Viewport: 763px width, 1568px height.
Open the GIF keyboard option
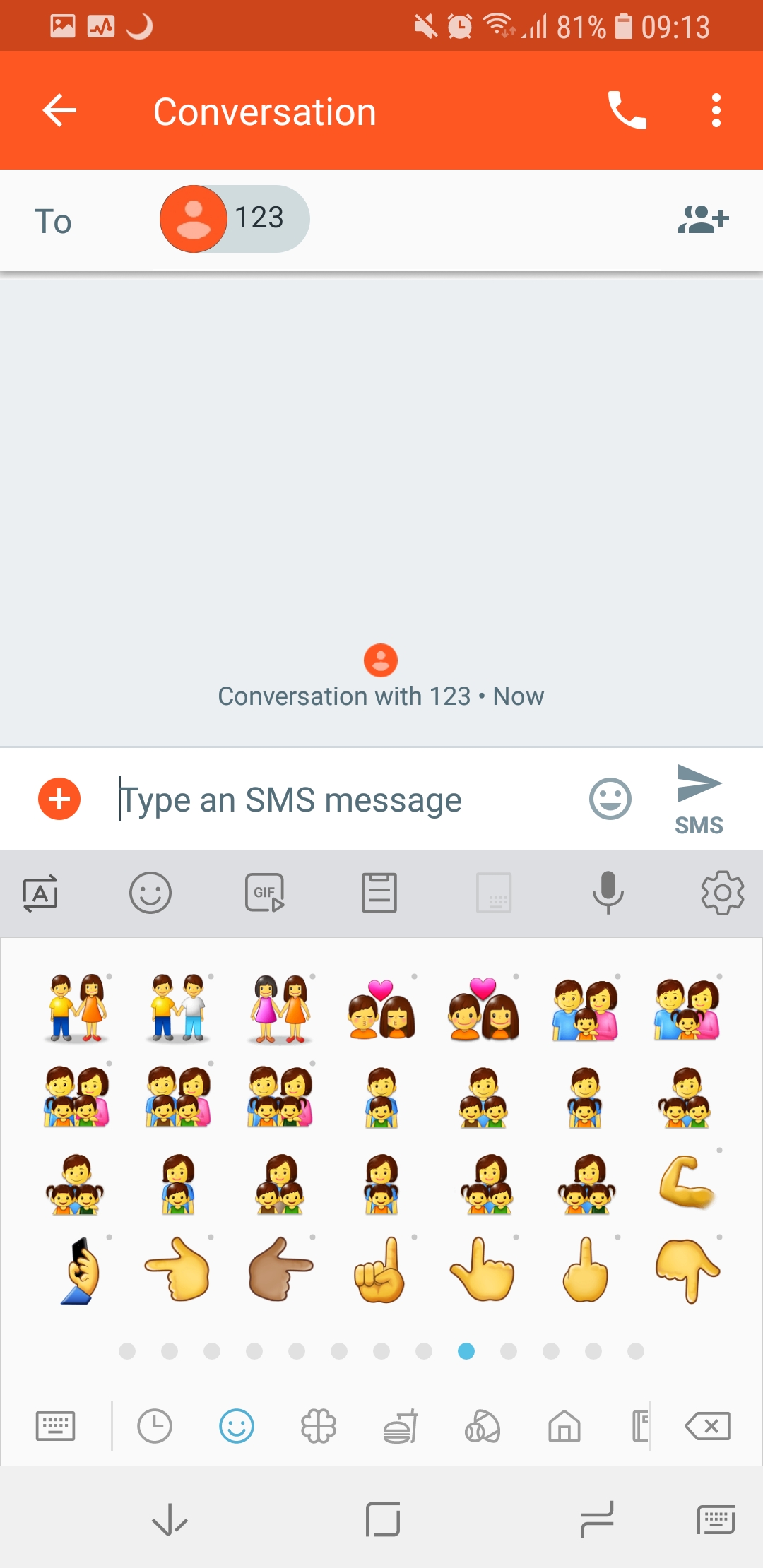265,893
